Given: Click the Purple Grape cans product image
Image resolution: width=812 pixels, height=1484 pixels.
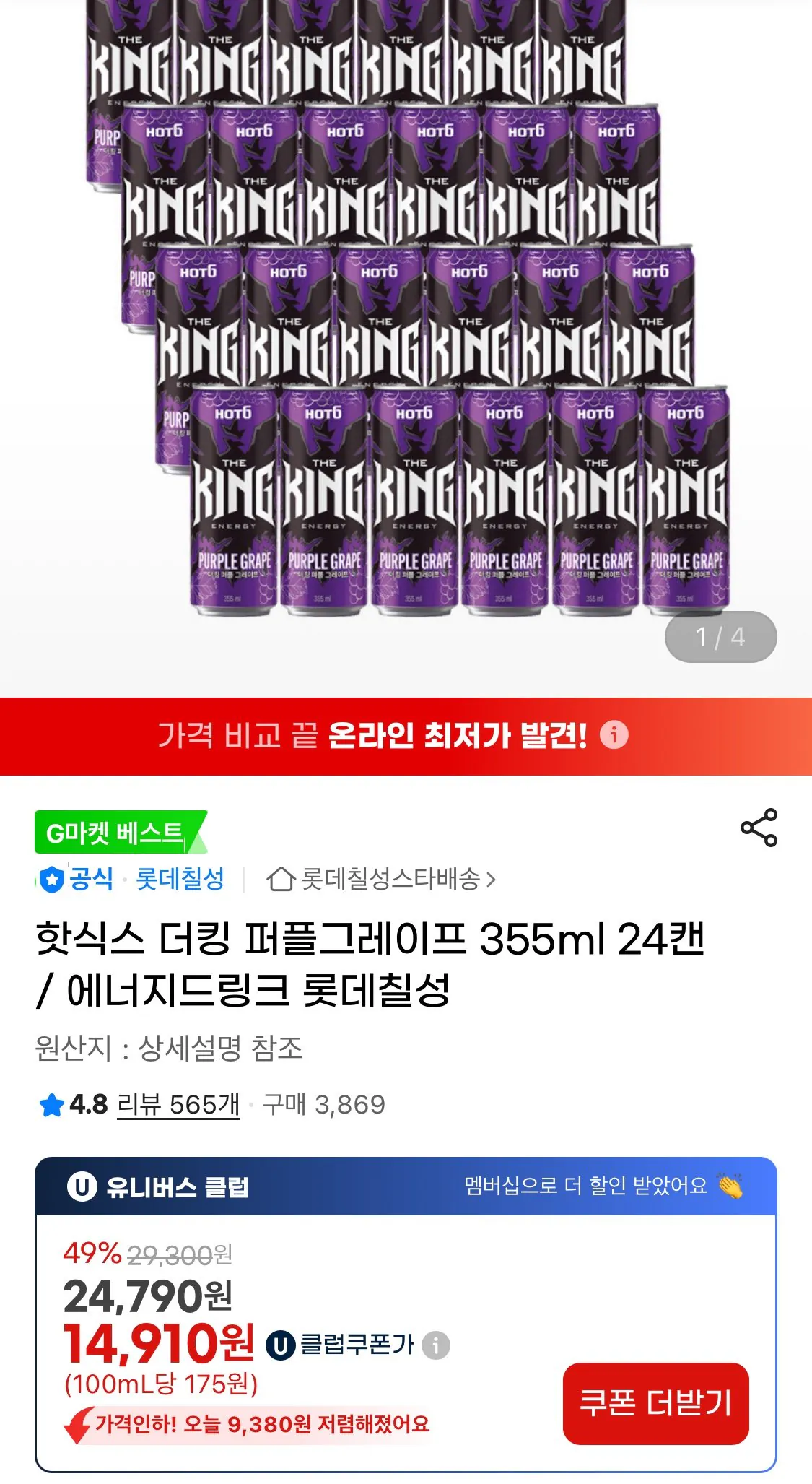Looking at the screenshot, I should pos(404,325).
